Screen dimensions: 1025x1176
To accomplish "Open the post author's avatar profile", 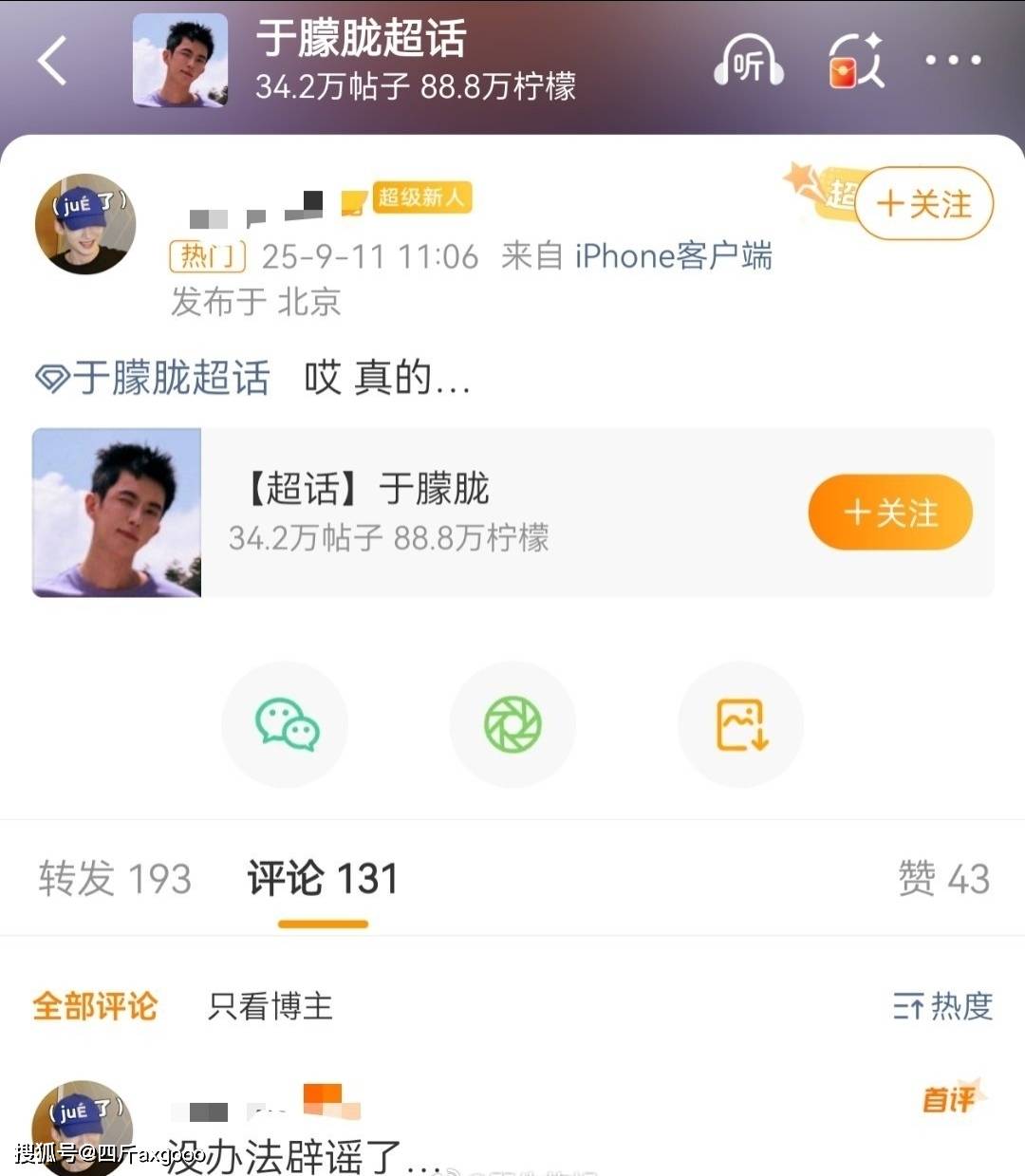I will point(85,224).
